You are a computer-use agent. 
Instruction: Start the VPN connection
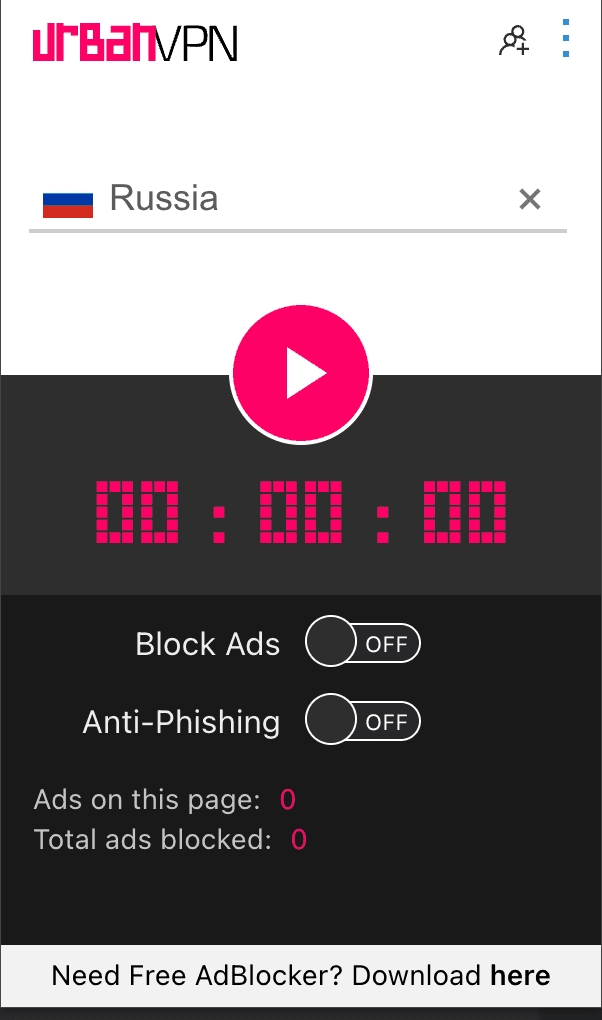point(301,374)
